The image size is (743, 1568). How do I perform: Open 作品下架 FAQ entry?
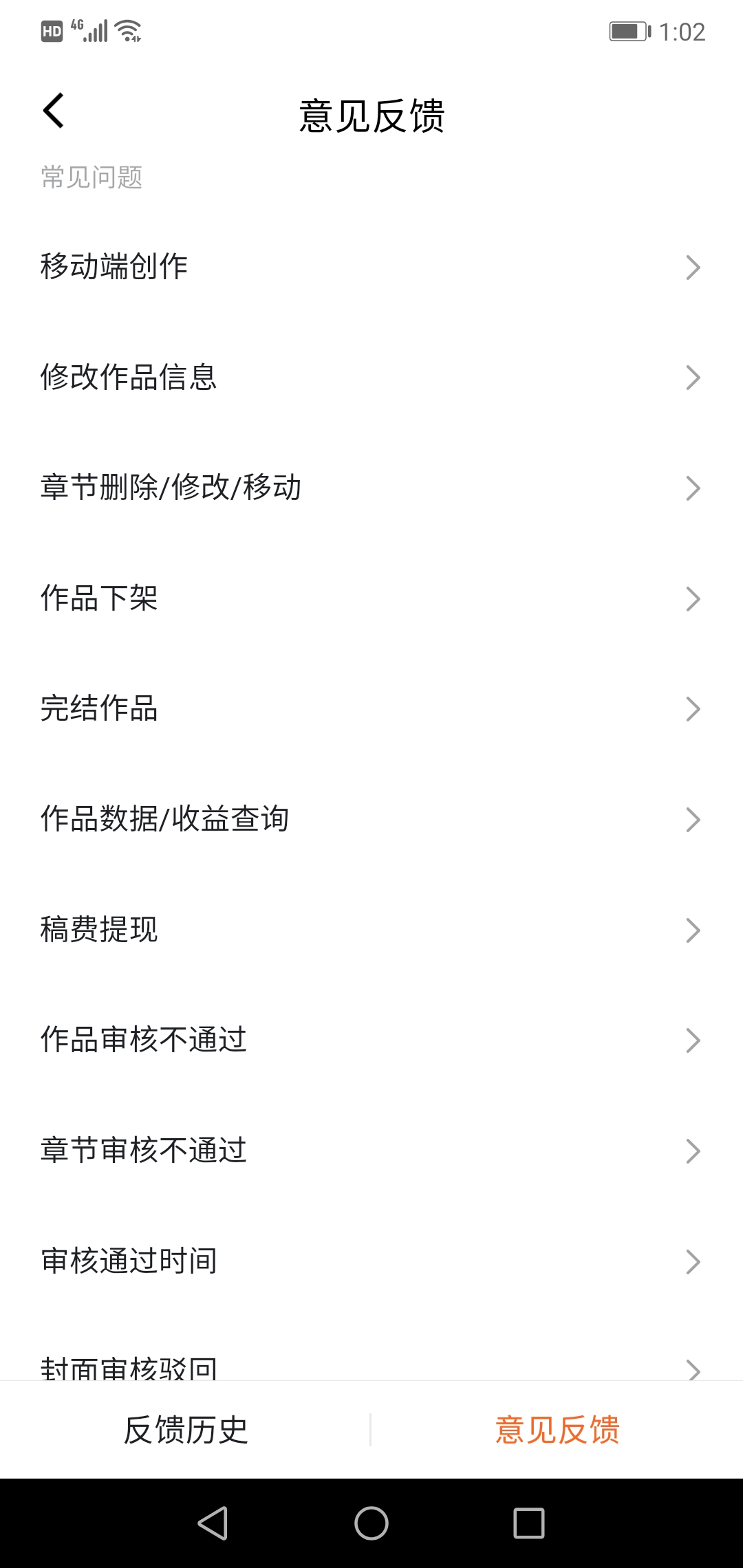[371, 598]
